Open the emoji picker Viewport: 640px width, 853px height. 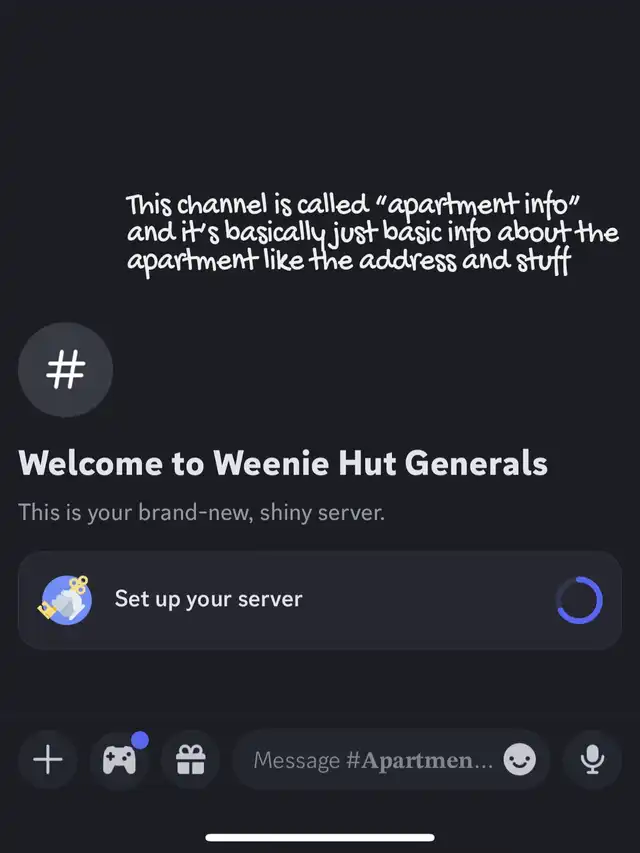pos(520,759)
